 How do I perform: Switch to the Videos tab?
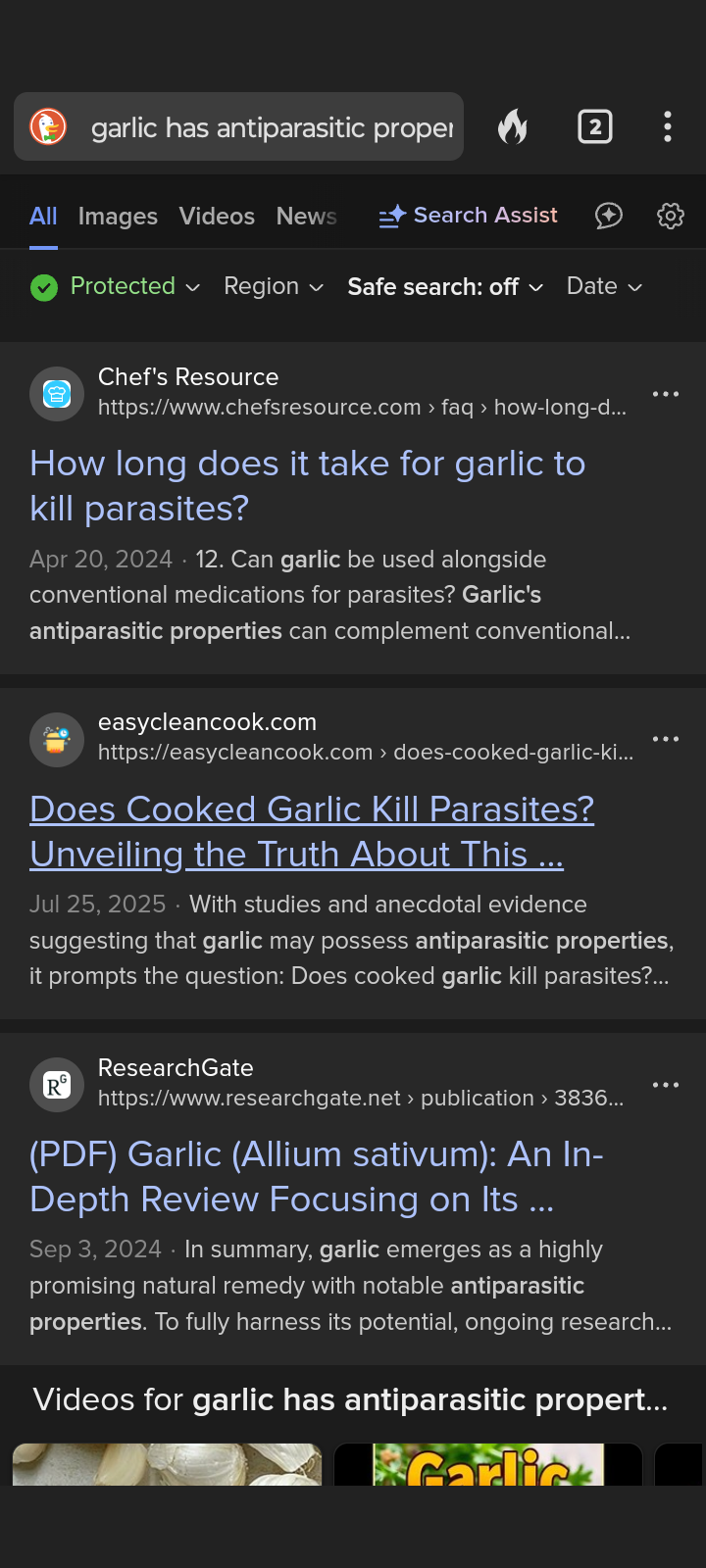coord(217,216)
